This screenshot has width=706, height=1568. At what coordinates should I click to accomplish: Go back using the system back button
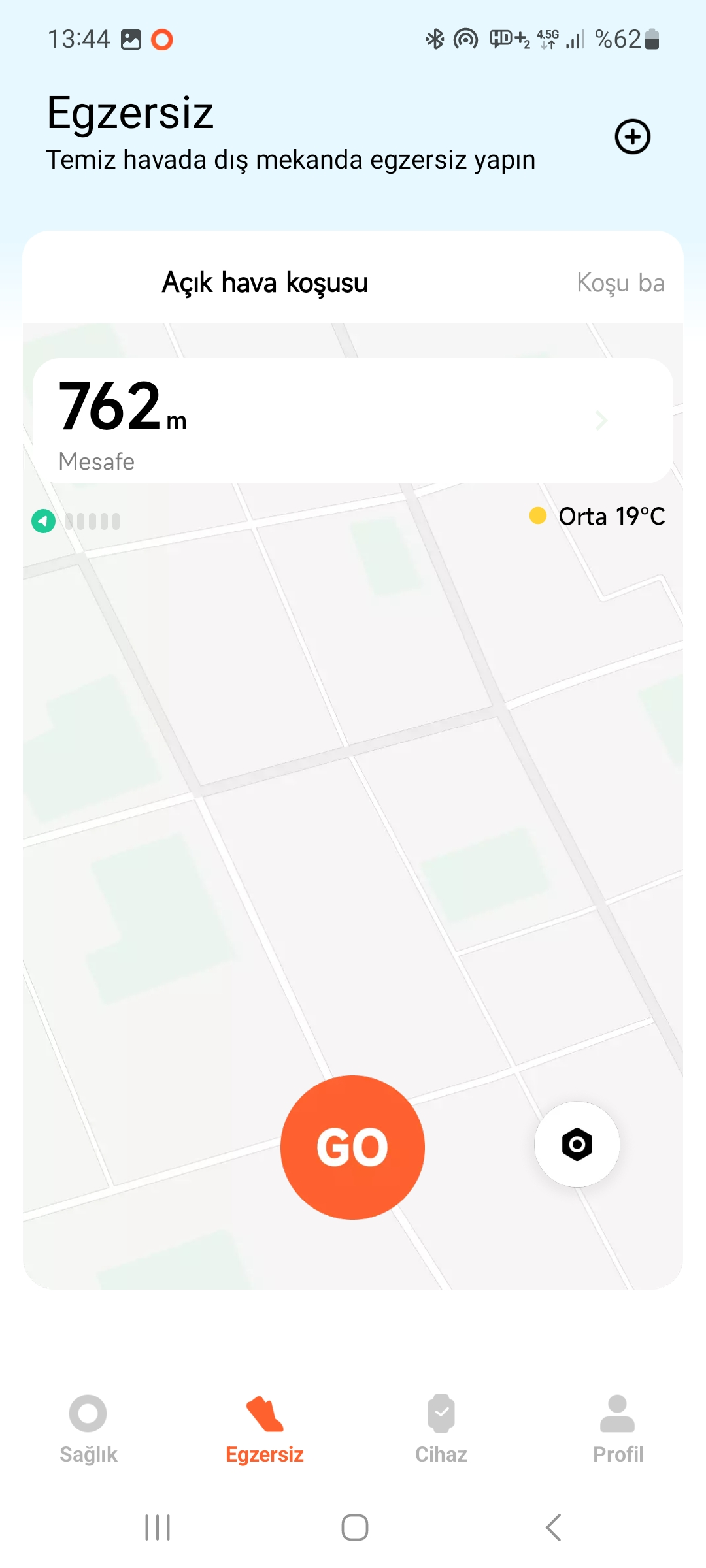(553, 1527)
